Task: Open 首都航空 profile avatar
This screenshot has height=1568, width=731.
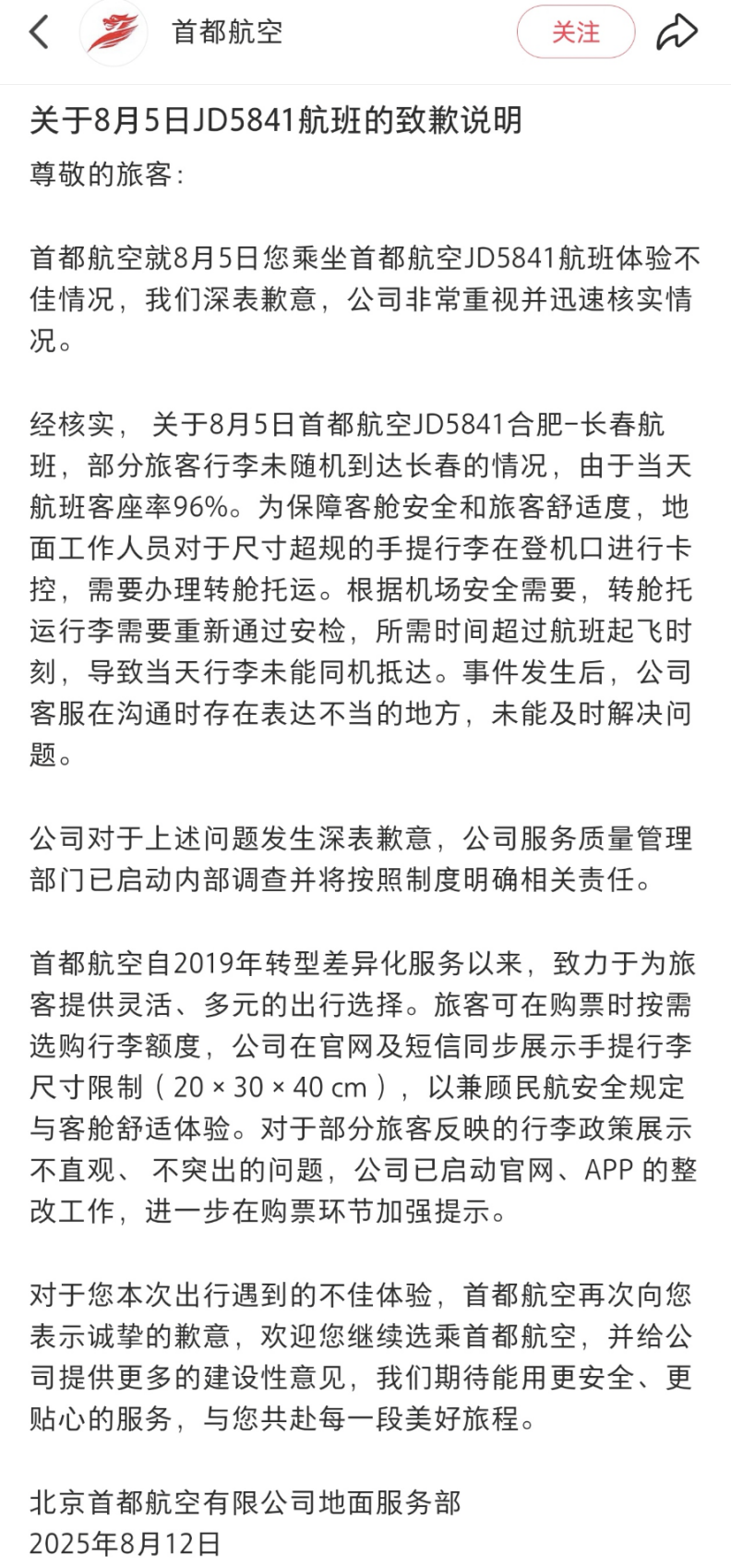Action: (x=114, y=32)
